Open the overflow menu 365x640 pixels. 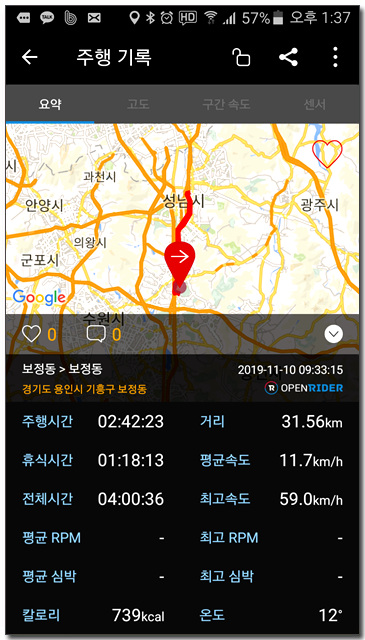335,57
